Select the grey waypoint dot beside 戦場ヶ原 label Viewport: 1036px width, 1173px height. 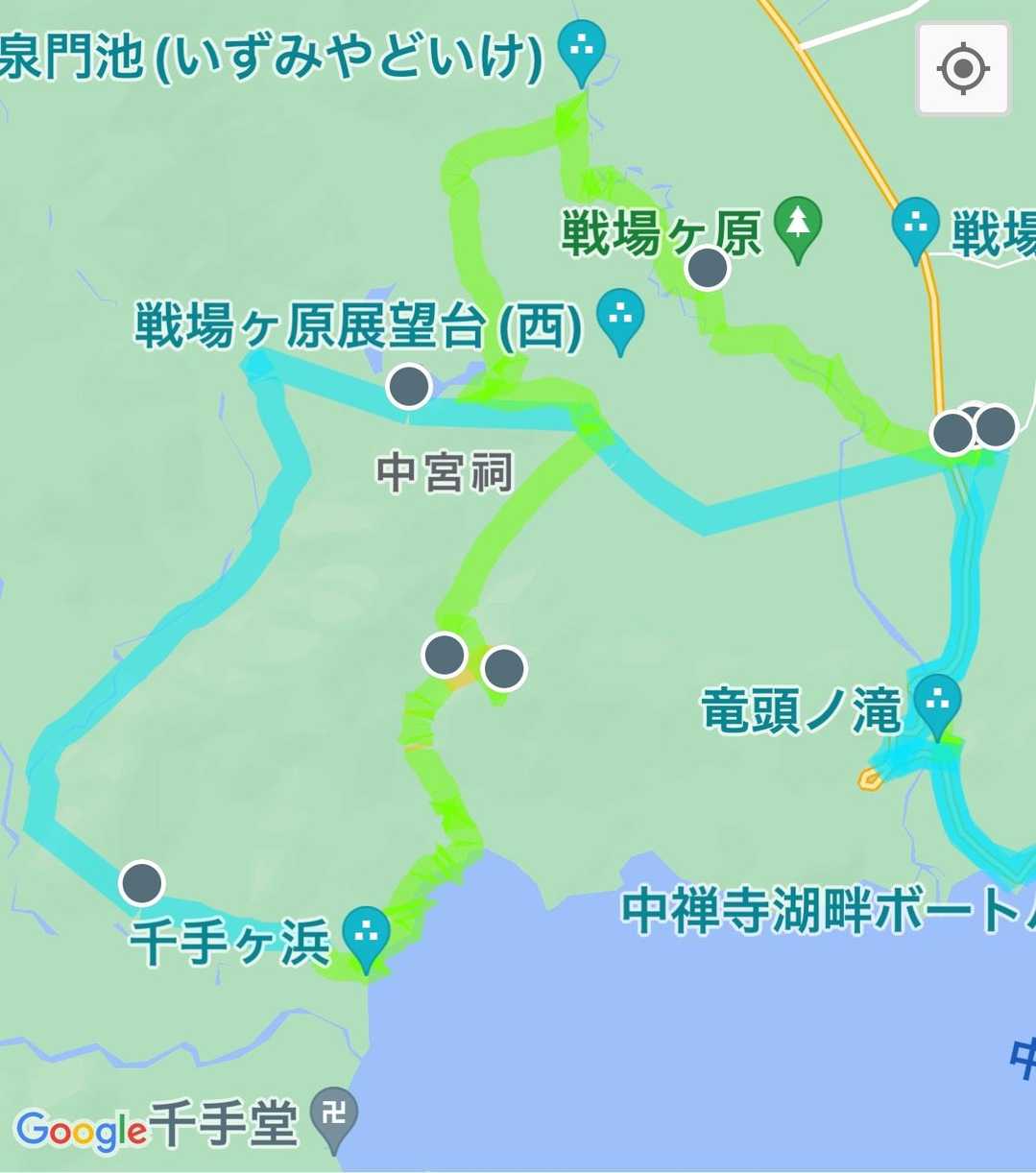[708, 268]
